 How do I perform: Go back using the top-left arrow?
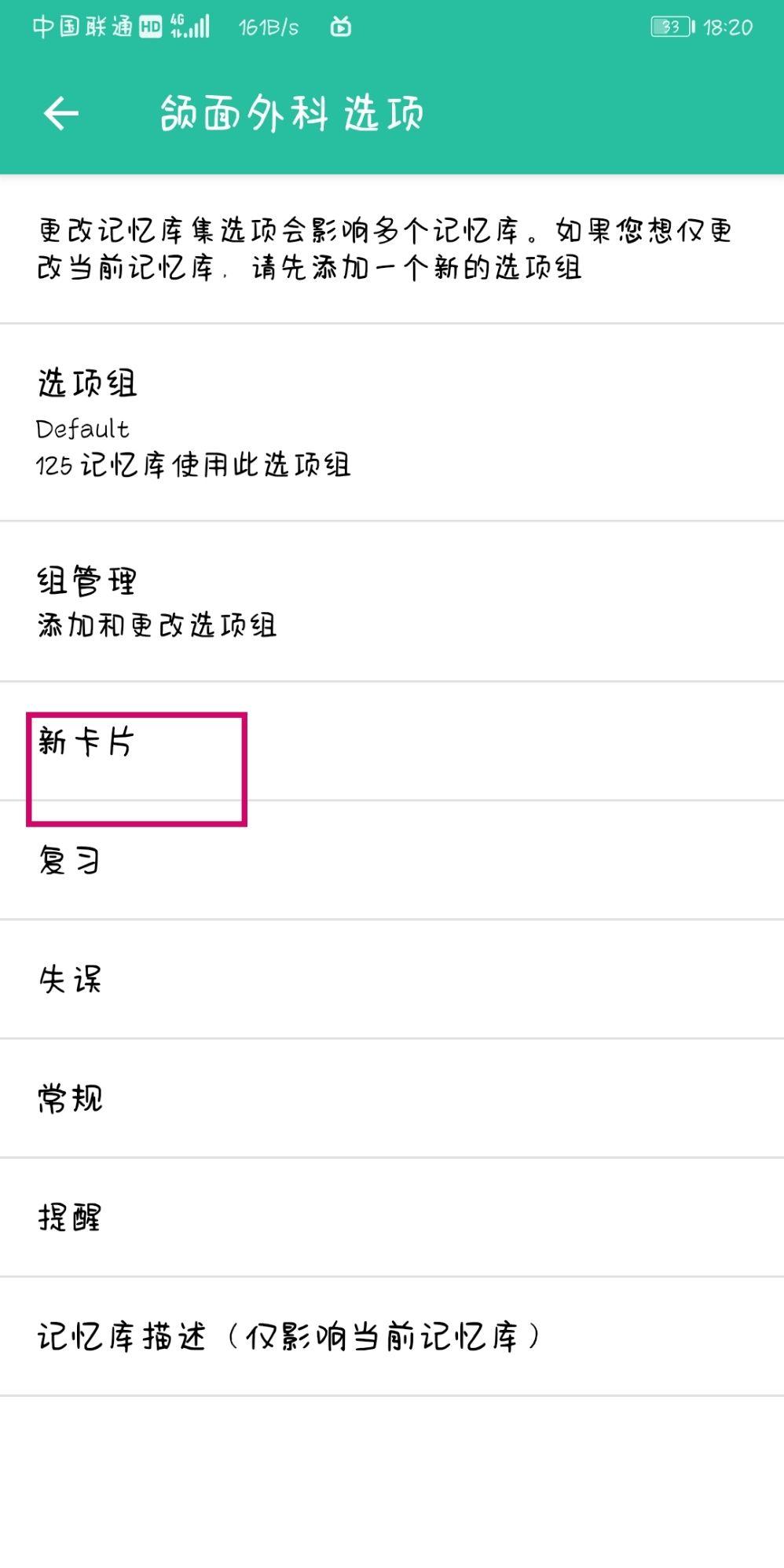click(61, 114)
